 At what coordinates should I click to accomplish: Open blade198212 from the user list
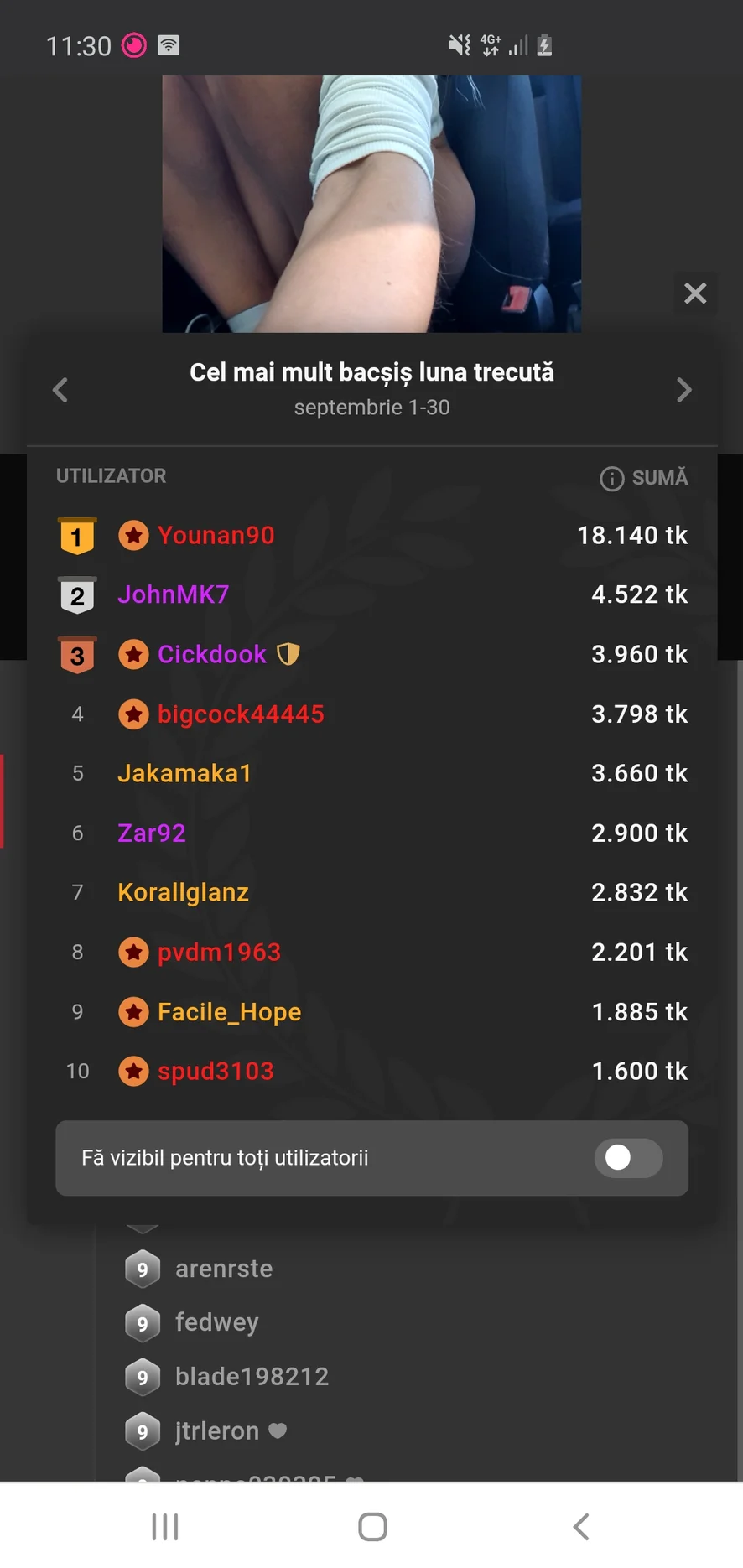pyautogui.click(x=252, y=1376)
